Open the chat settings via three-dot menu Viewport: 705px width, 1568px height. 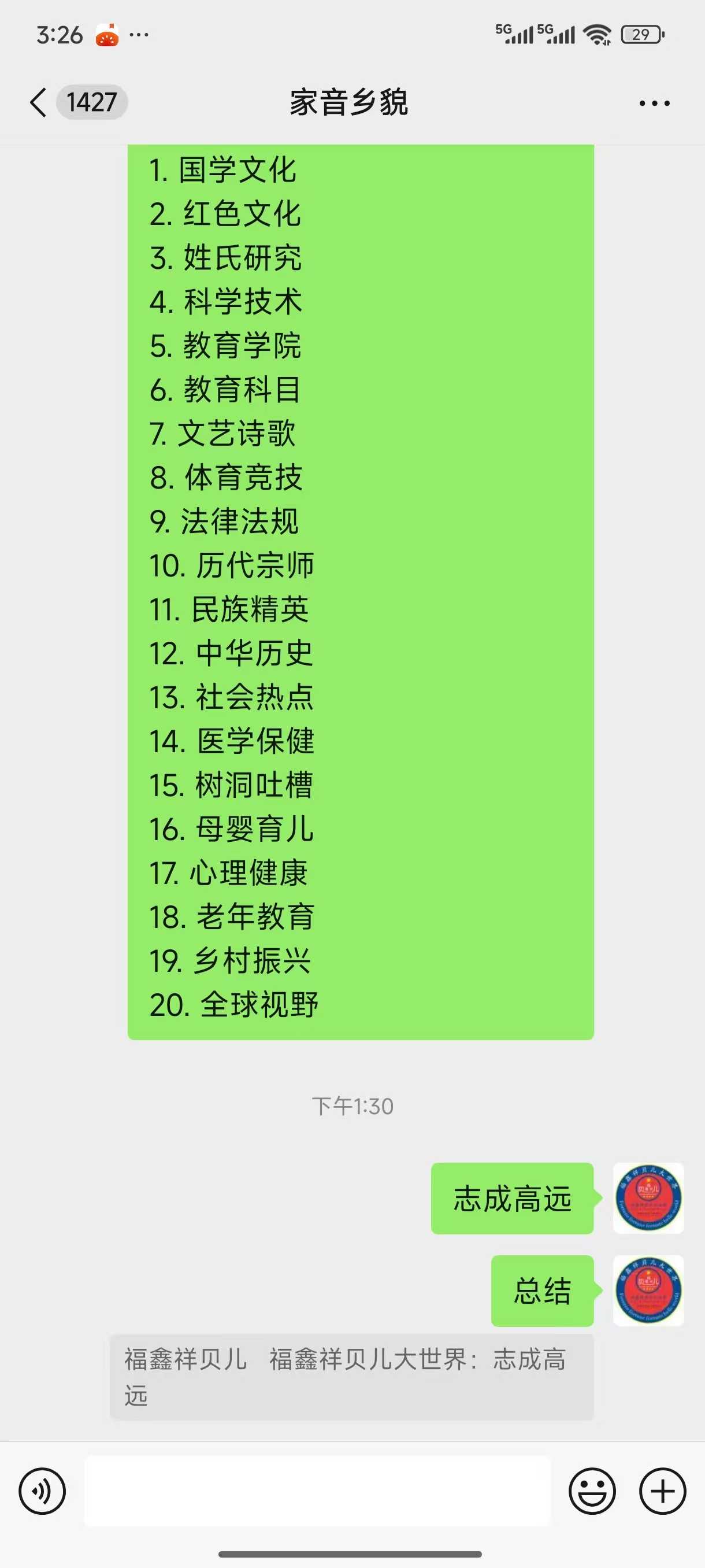click(652, 102)
